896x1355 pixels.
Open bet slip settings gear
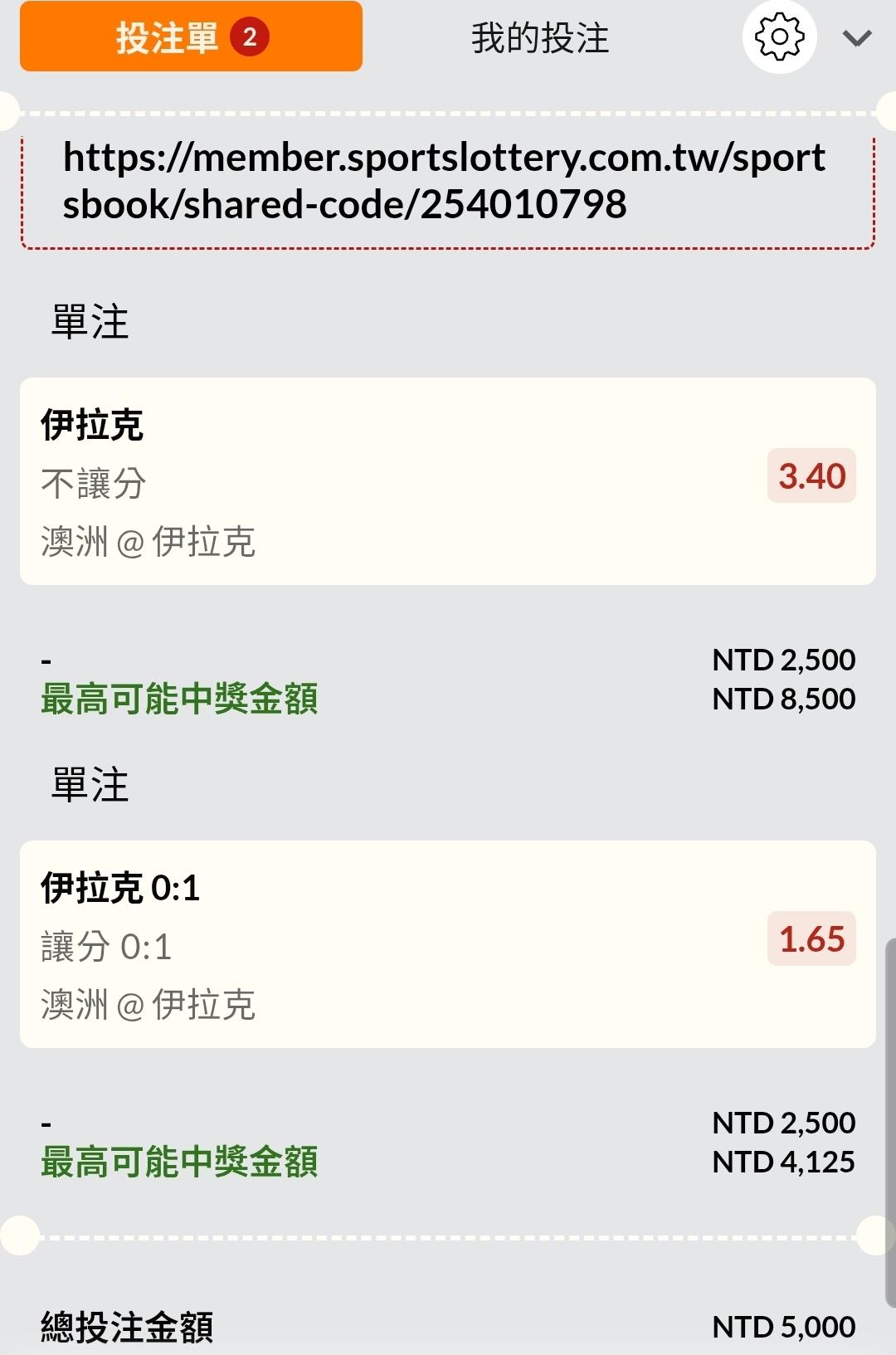779,37
